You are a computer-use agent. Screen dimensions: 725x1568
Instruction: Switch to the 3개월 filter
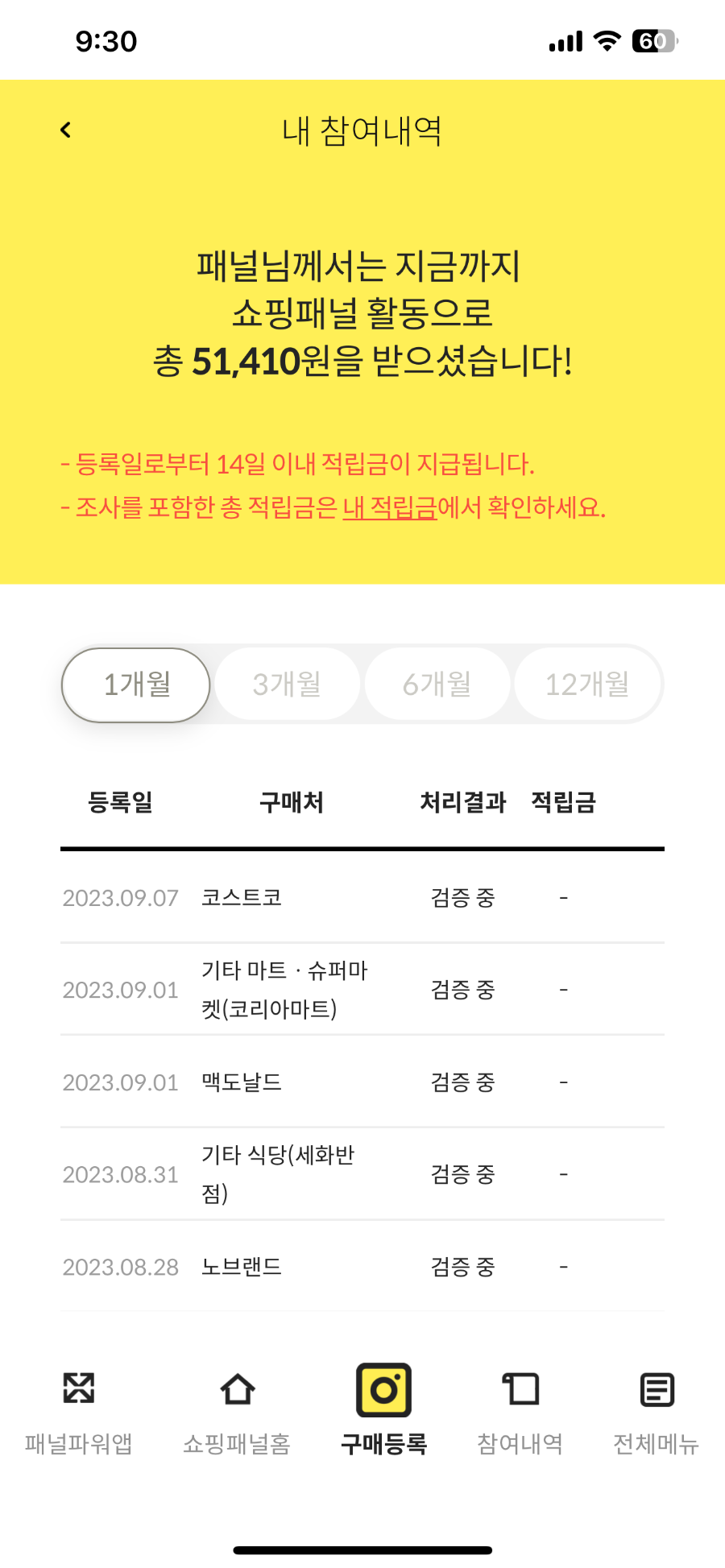pyautogui.click(x=287, y=684)
